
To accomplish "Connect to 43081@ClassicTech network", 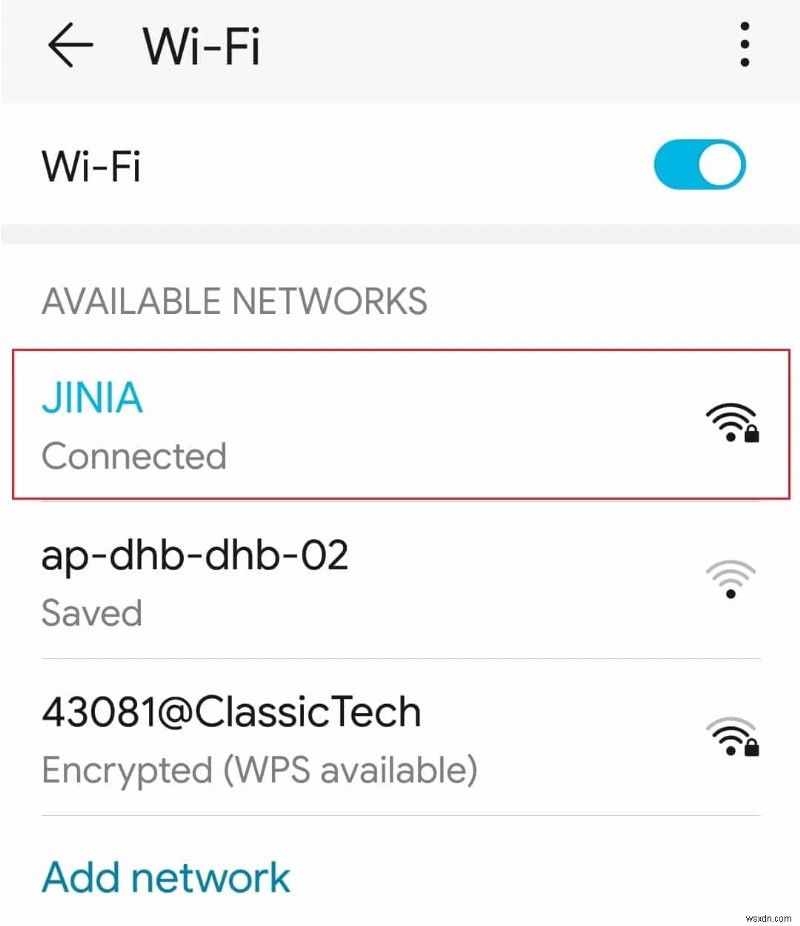I will [x=400, y=738].
